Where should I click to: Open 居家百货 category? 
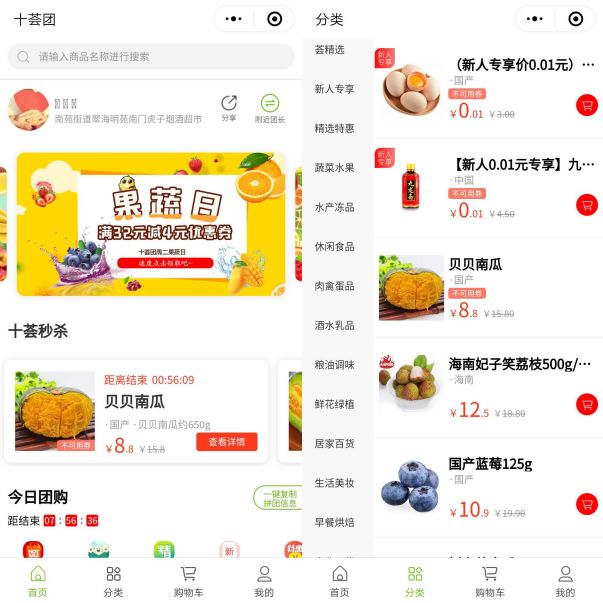pyautogui.click(x=334, y=443)
